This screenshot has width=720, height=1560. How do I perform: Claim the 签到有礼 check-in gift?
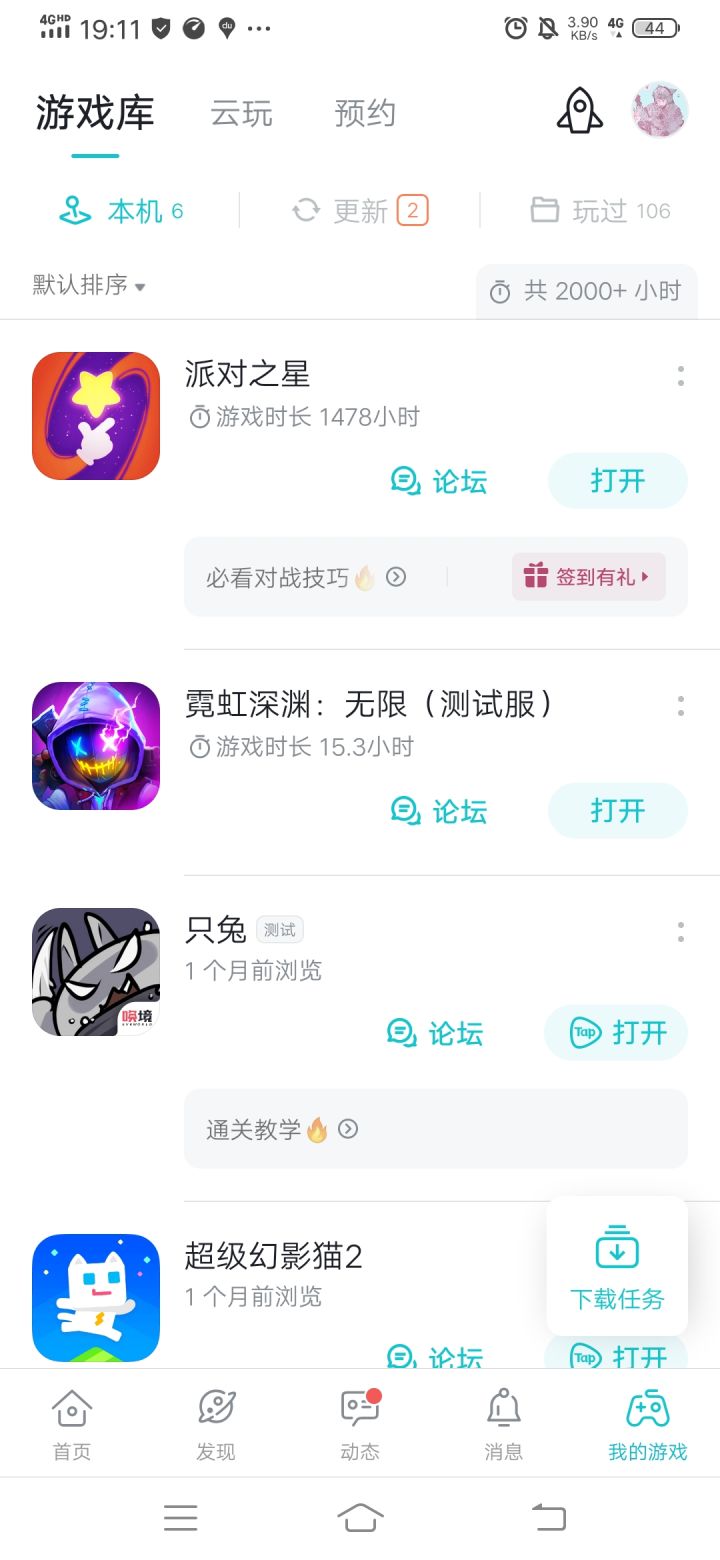[x=588, y=577]
